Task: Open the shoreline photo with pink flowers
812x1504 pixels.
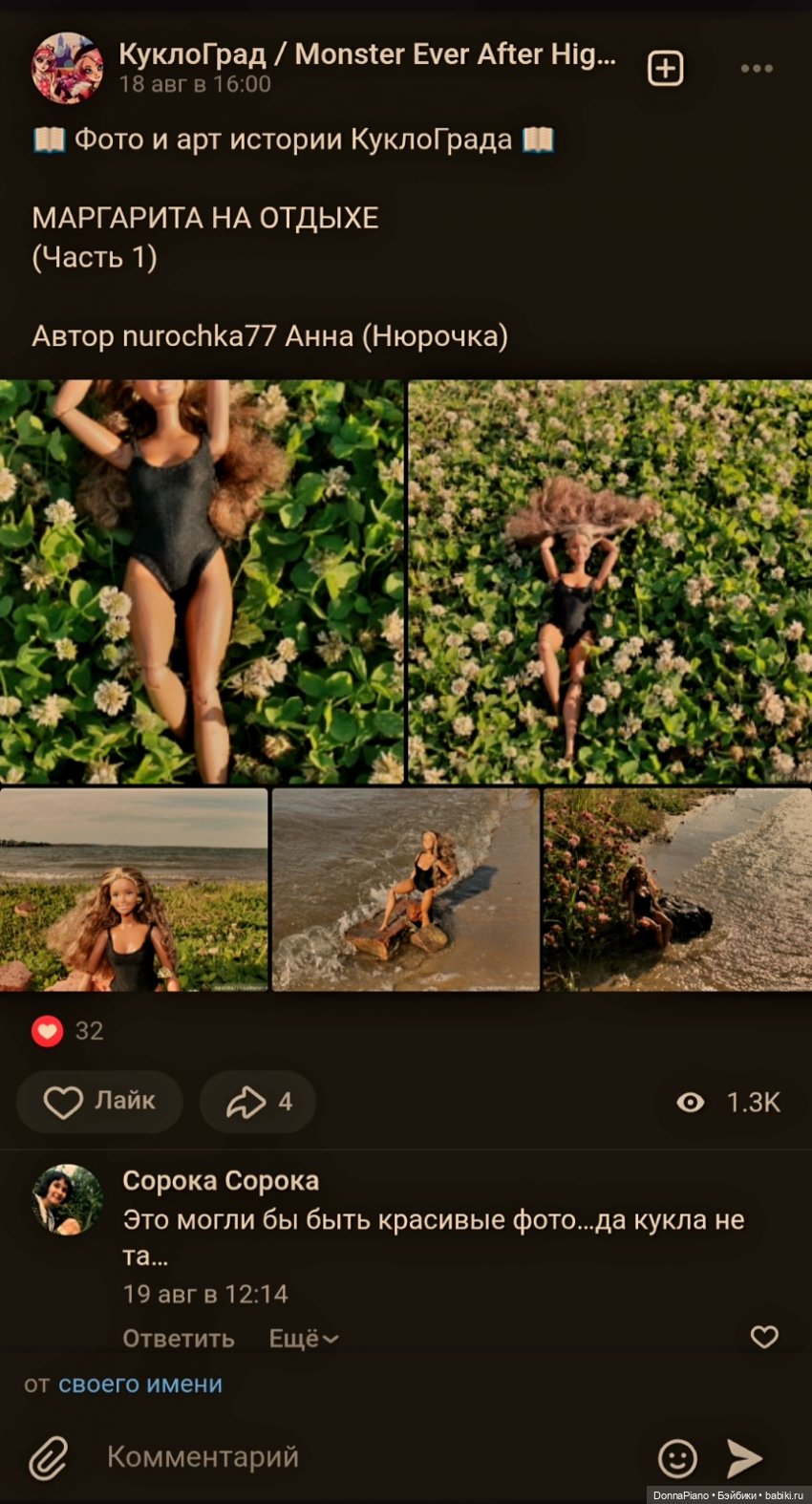Action: click(x=677, y=890)
